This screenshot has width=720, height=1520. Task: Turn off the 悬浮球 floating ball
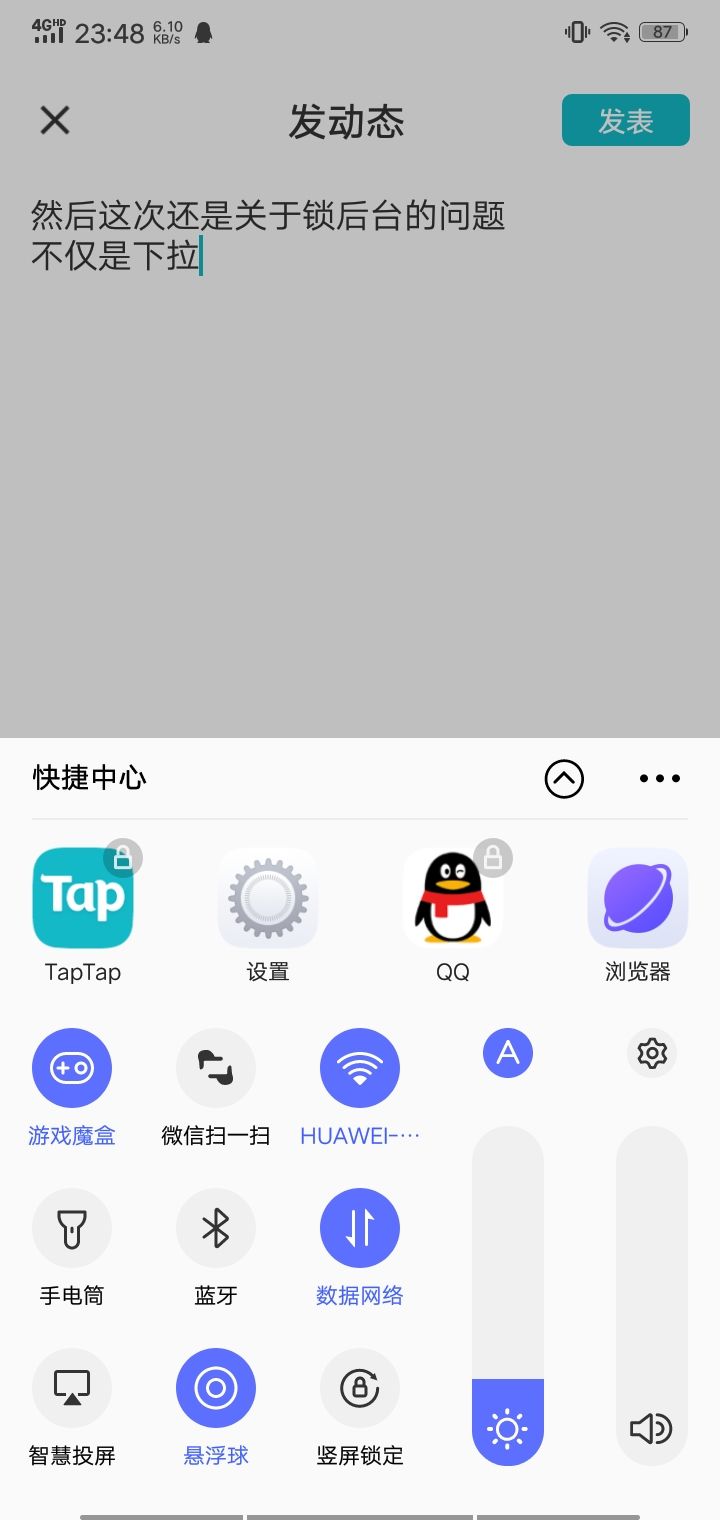(x=216, y=1388)
